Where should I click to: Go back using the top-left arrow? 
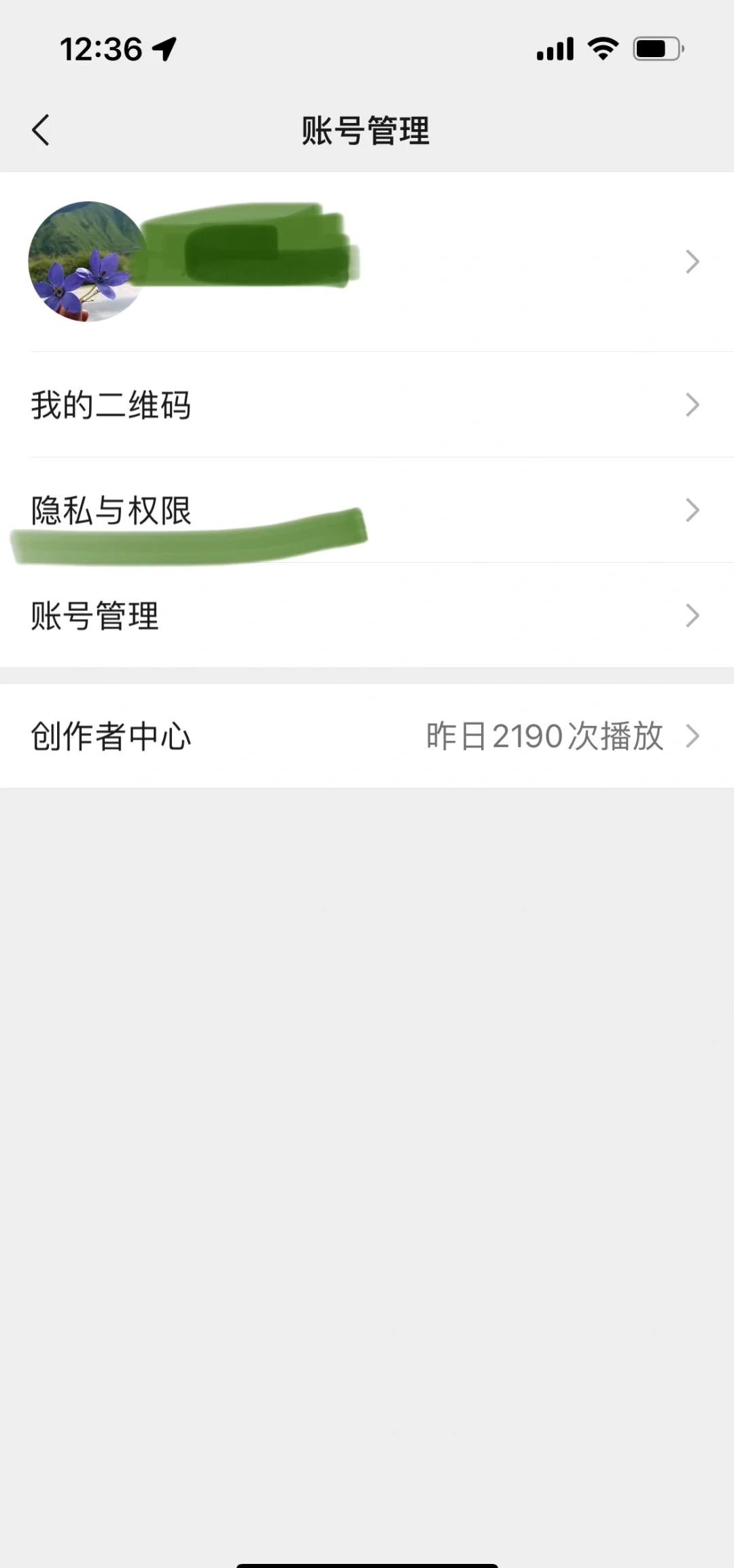[x=41, y=130]
